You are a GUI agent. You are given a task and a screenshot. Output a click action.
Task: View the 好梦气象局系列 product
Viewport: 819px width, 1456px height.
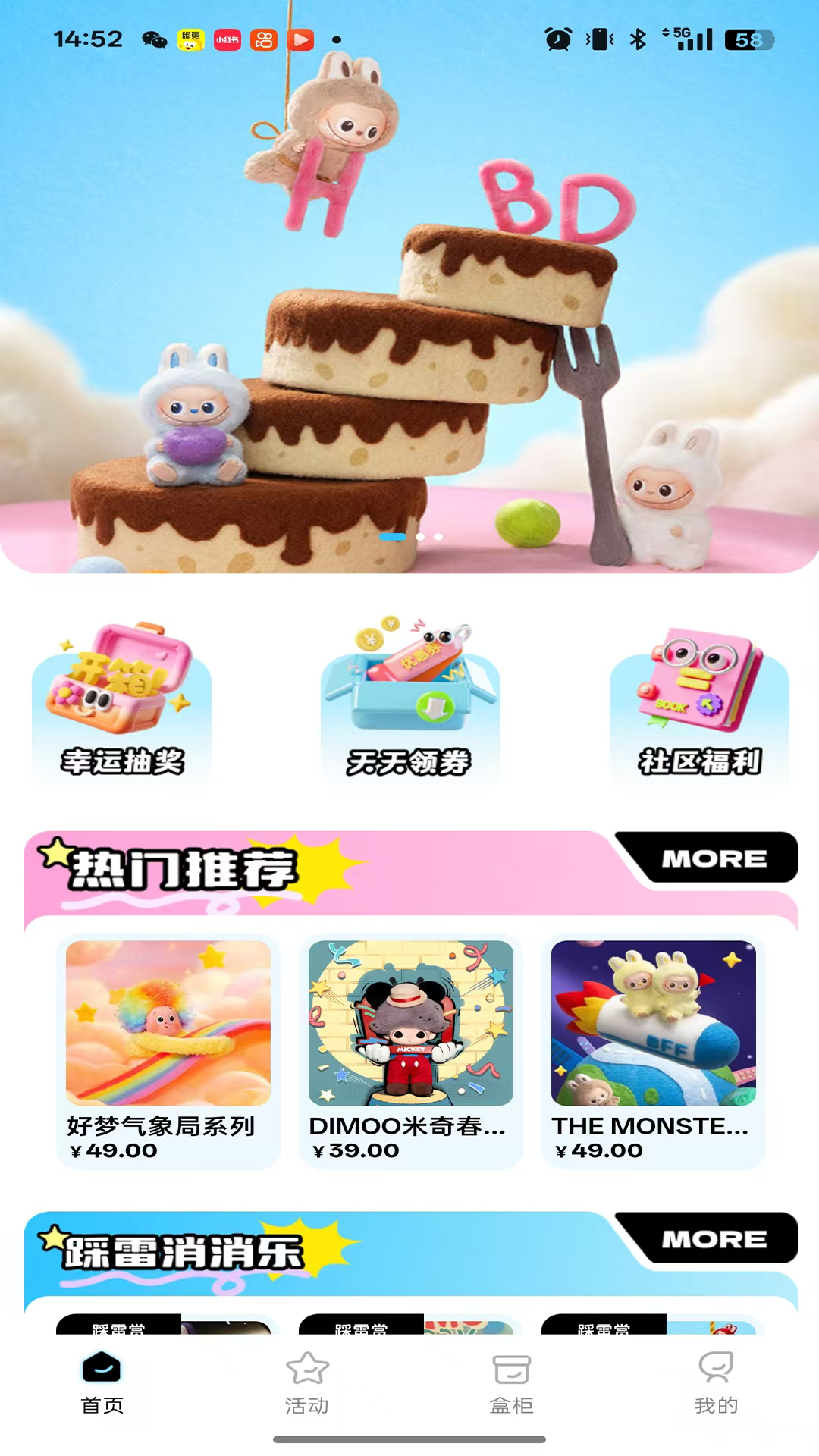tap(168, 1050)
